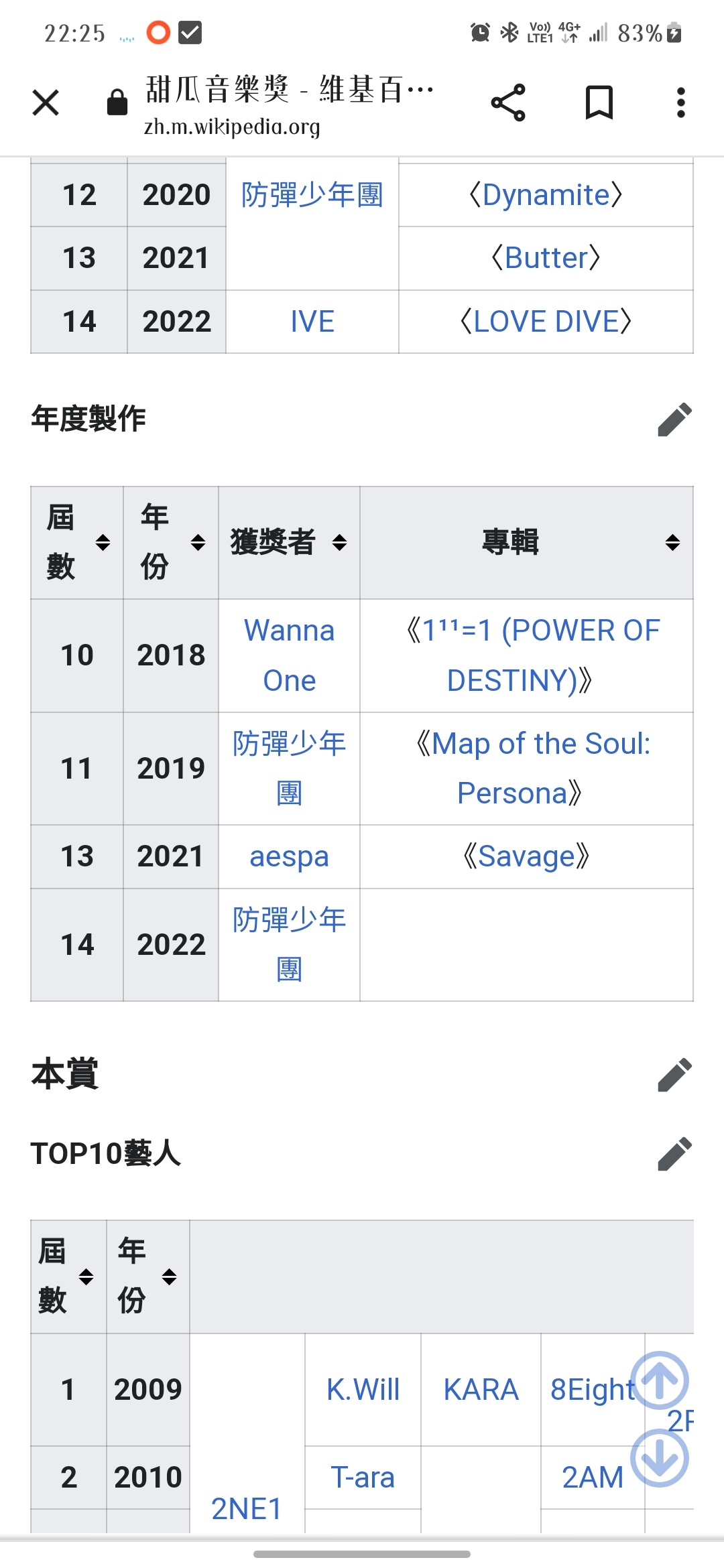Share this Wikipedia page

point(508,103)
